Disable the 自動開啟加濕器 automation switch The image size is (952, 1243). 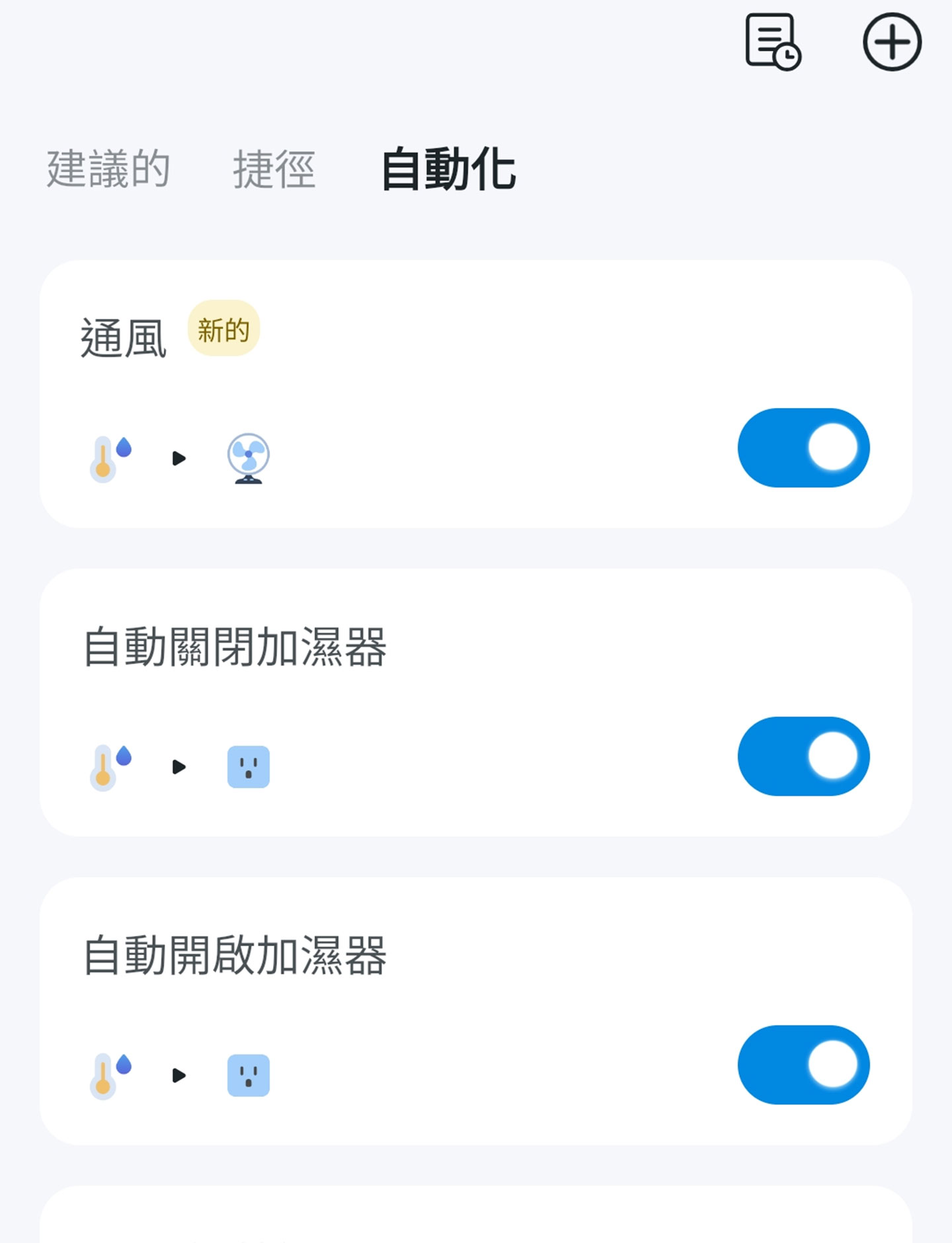pyautogui.click(x=803, y=1064)
